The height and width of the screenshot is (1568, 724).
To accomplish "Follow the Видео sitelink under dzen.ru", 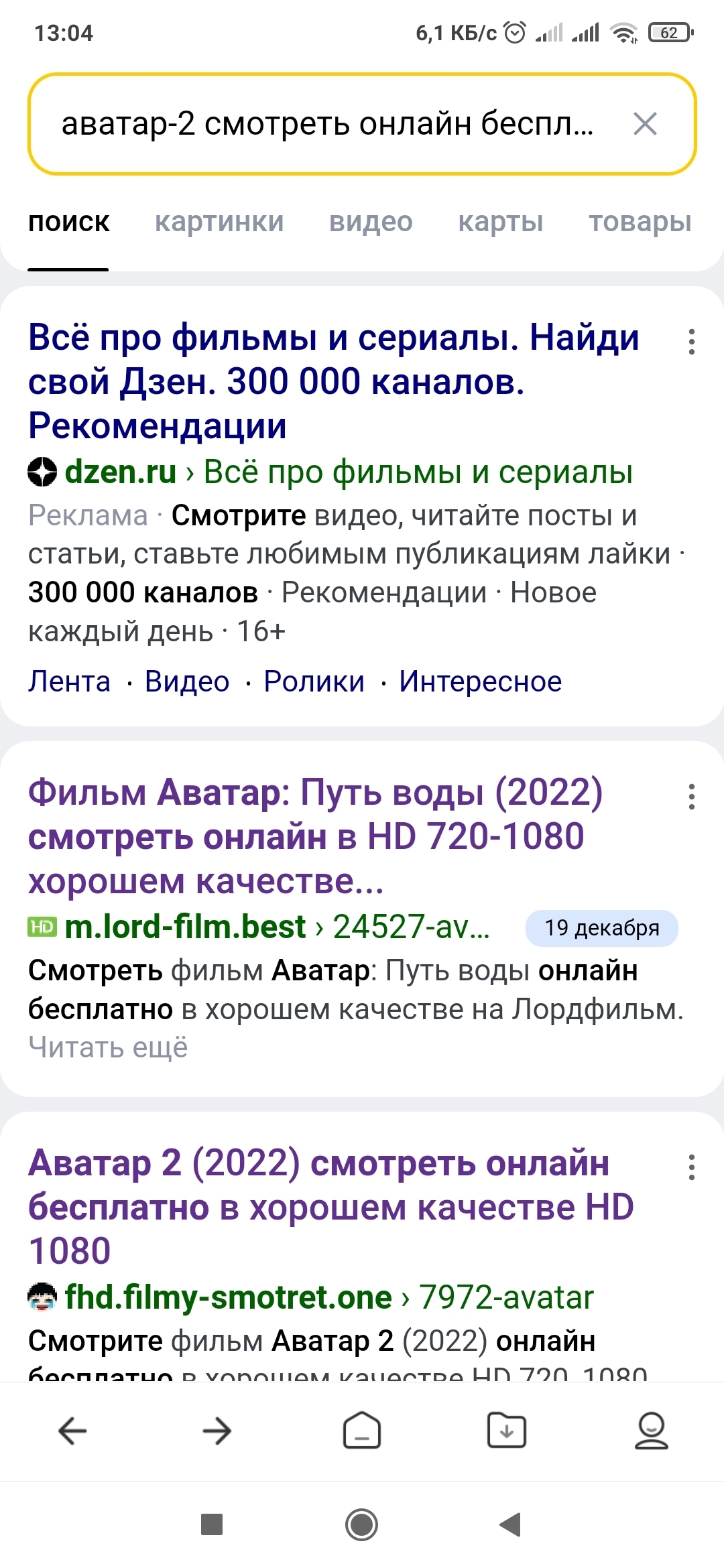I will pos(187,681).
